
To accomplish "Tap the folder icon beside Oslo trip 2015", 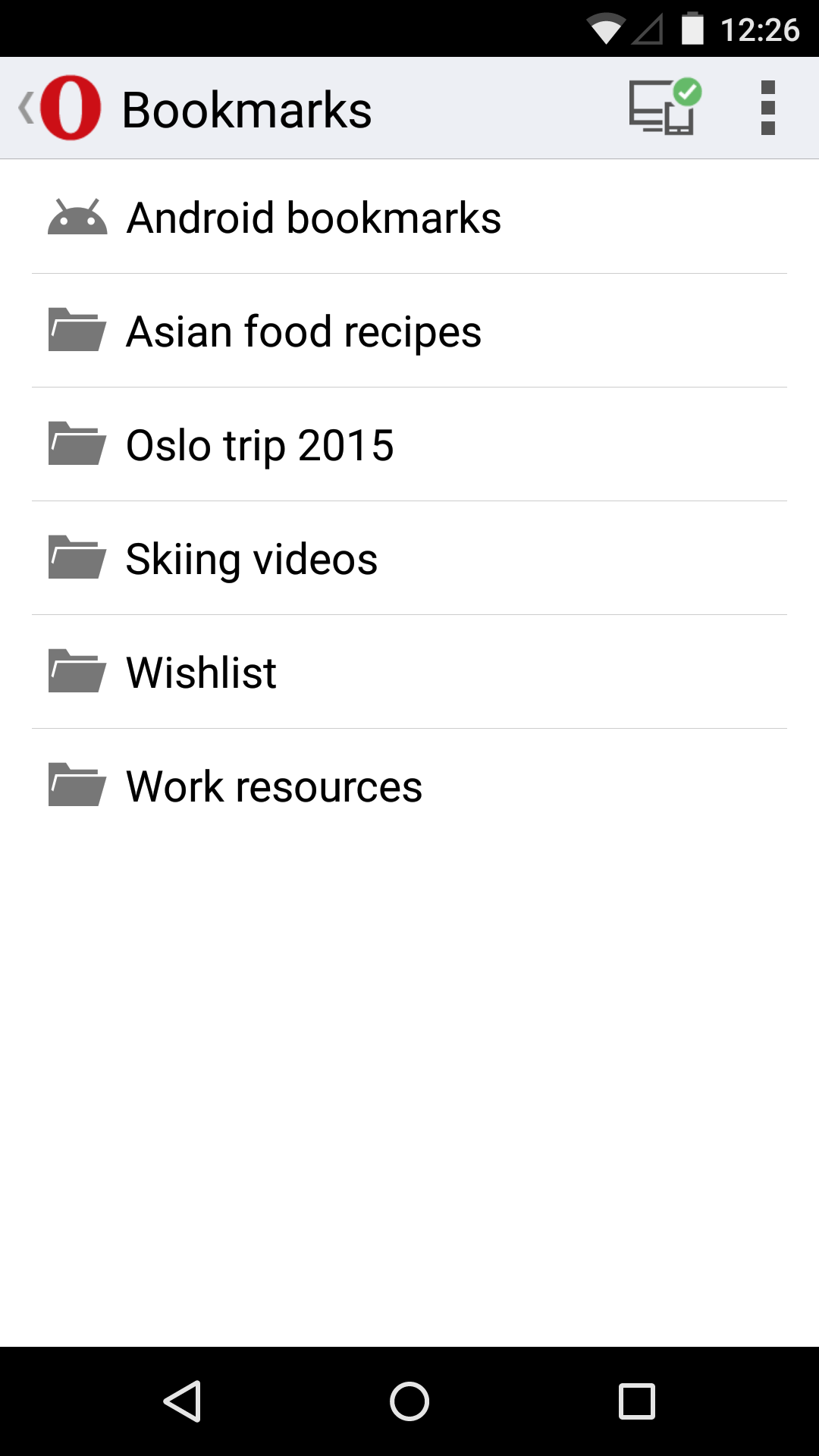I will pos(74,445).
